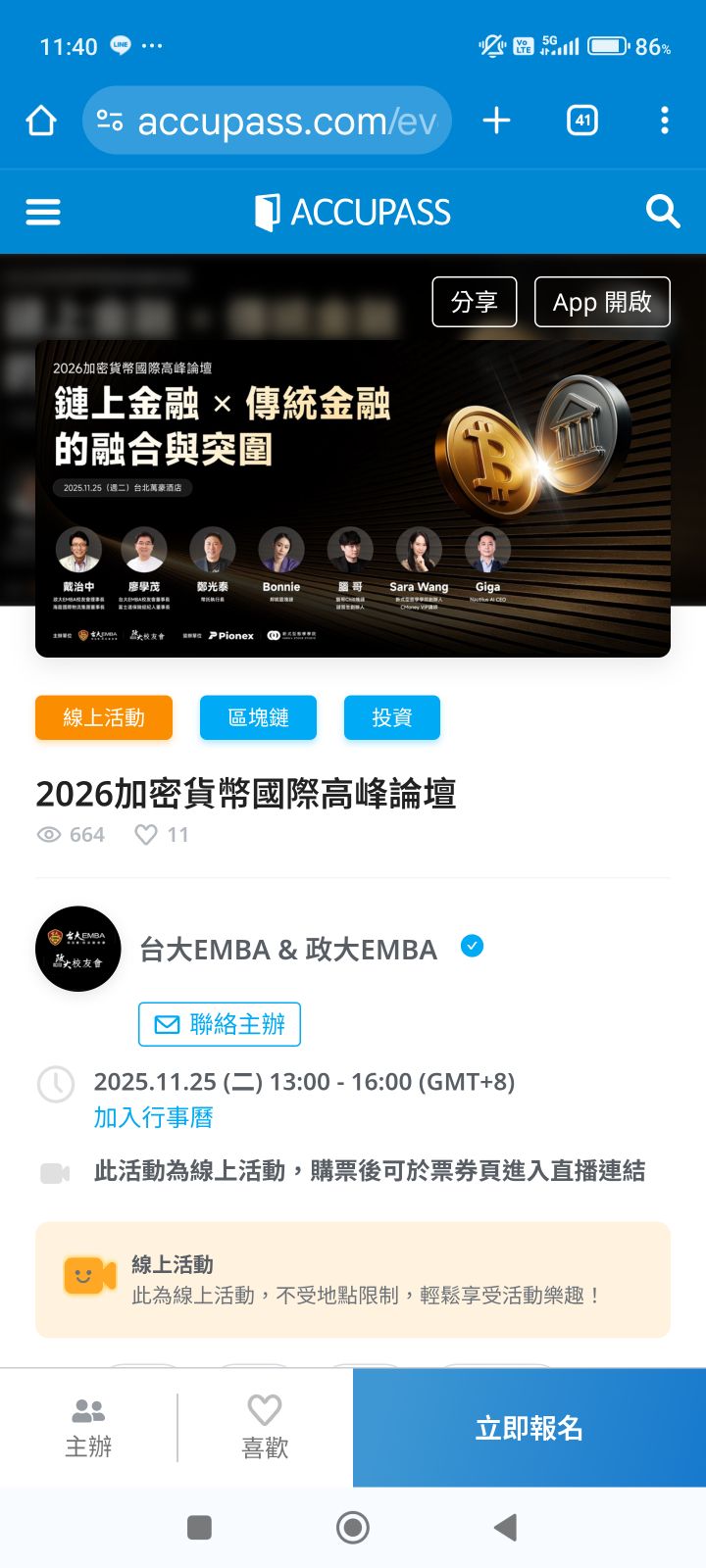Tap the clock icon beside the event time
706x1568 pixels.
[56, 1085]
